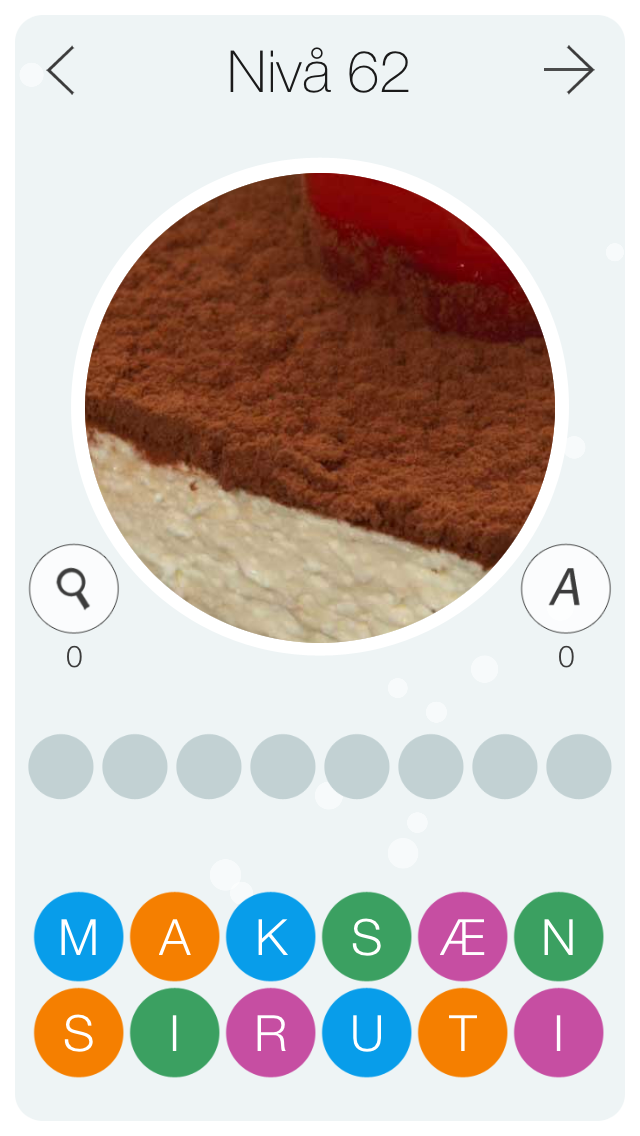Pick the blue letter M tile
This screenshot has width=640, height=1136.
click(78, 937)
